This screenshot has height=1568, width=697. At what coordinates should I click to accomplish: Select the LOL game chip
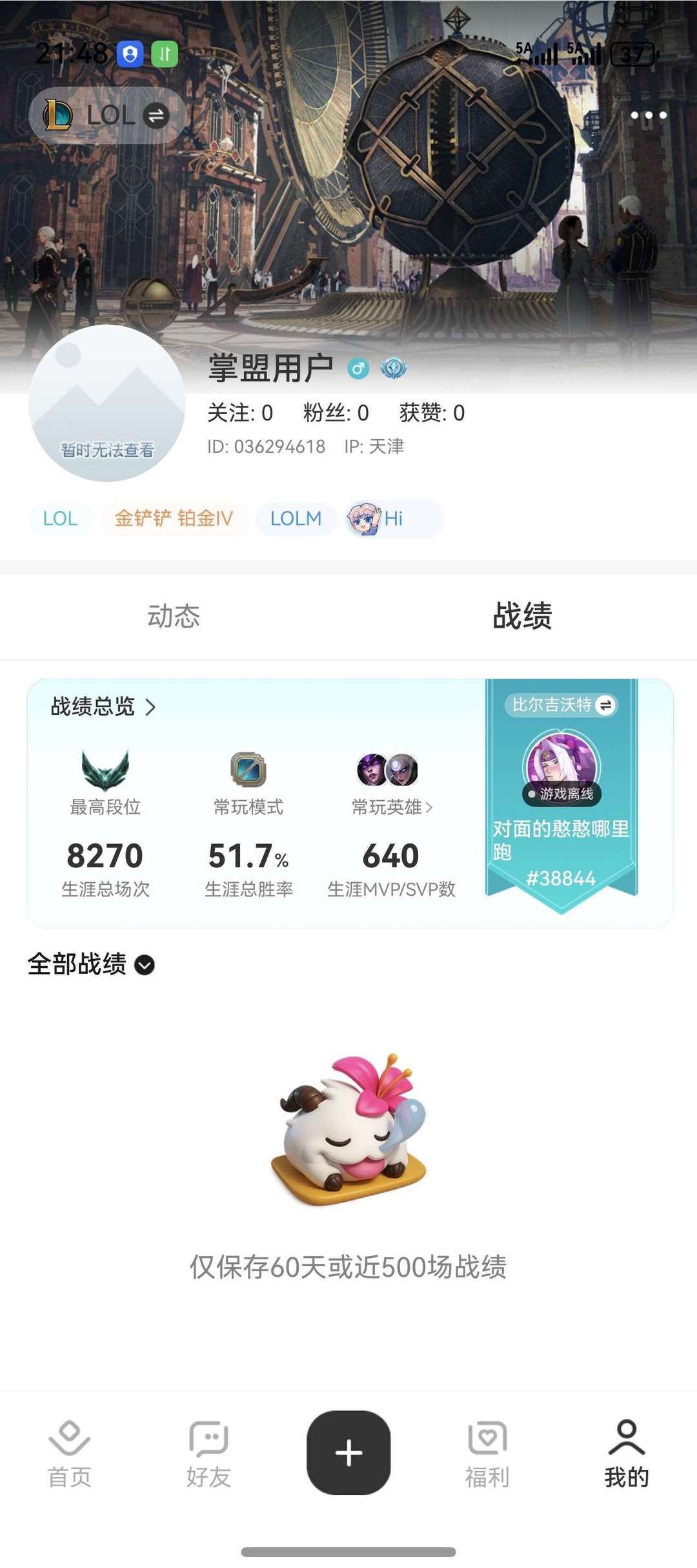click(61, 519)
